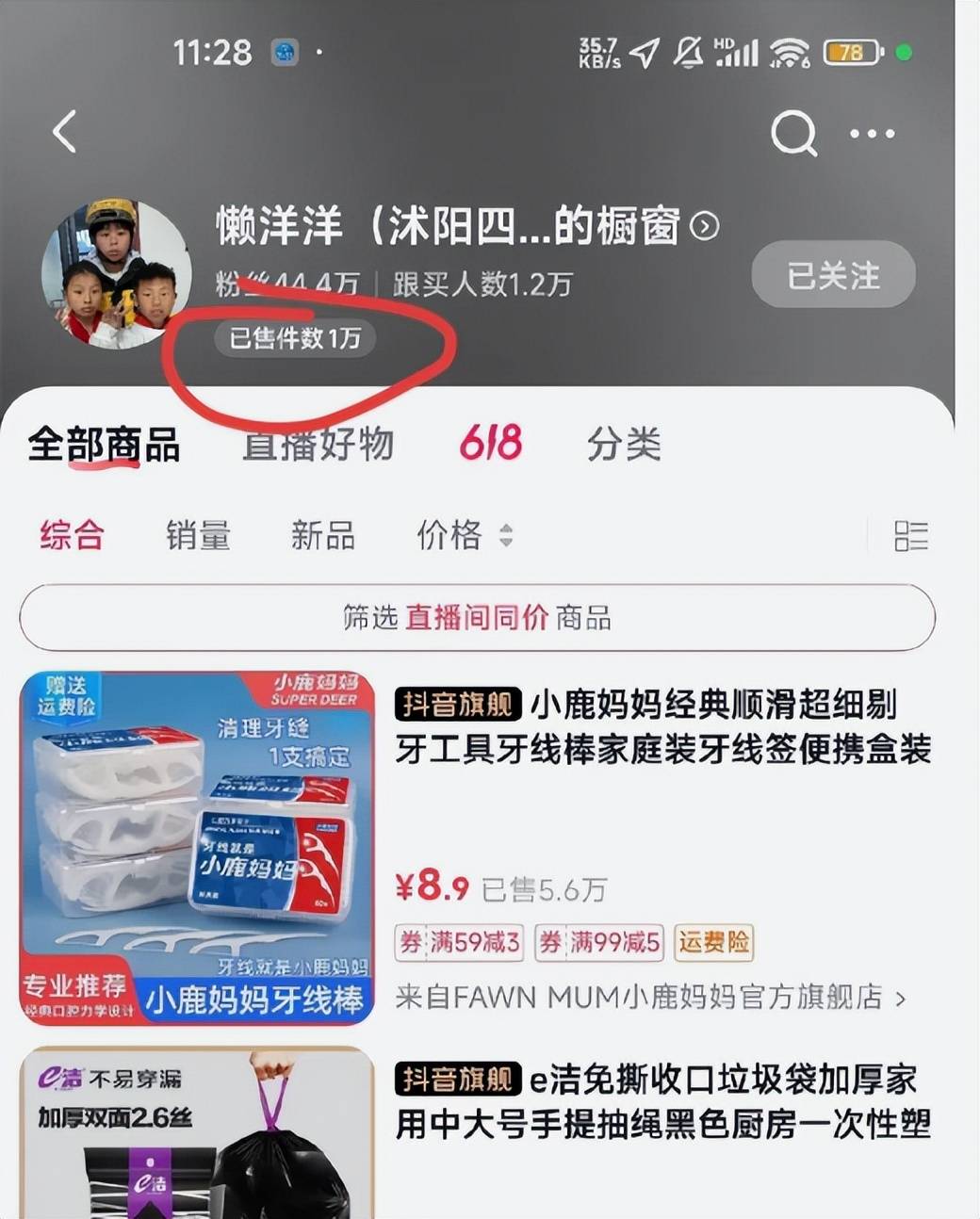Open the search icon
The height and width of the screenshot is (1219, 980).
(x=793, y=133)
